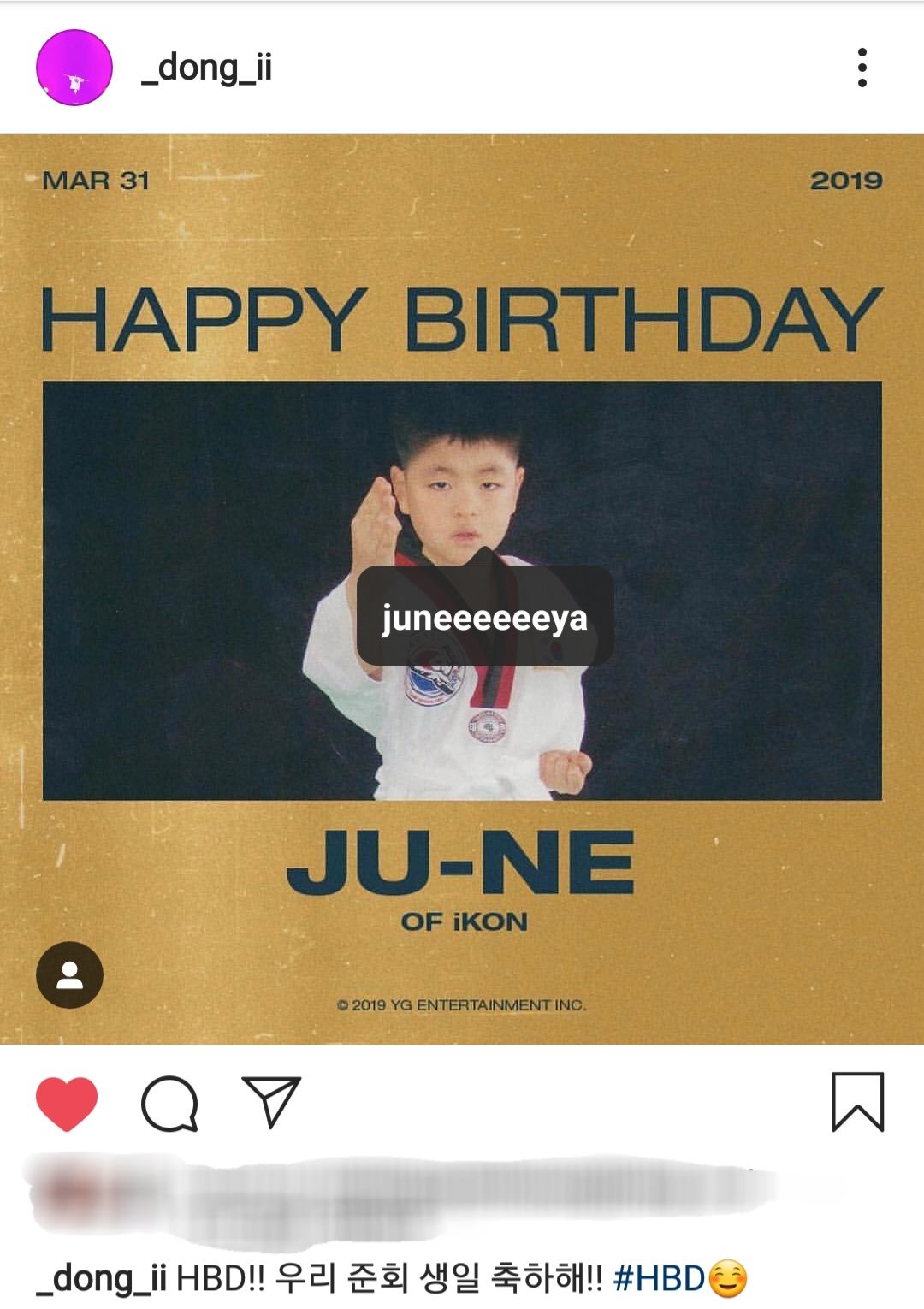Open tagged account juneeeeeeya
The image size is (924, 1309).
pos(484,617)
